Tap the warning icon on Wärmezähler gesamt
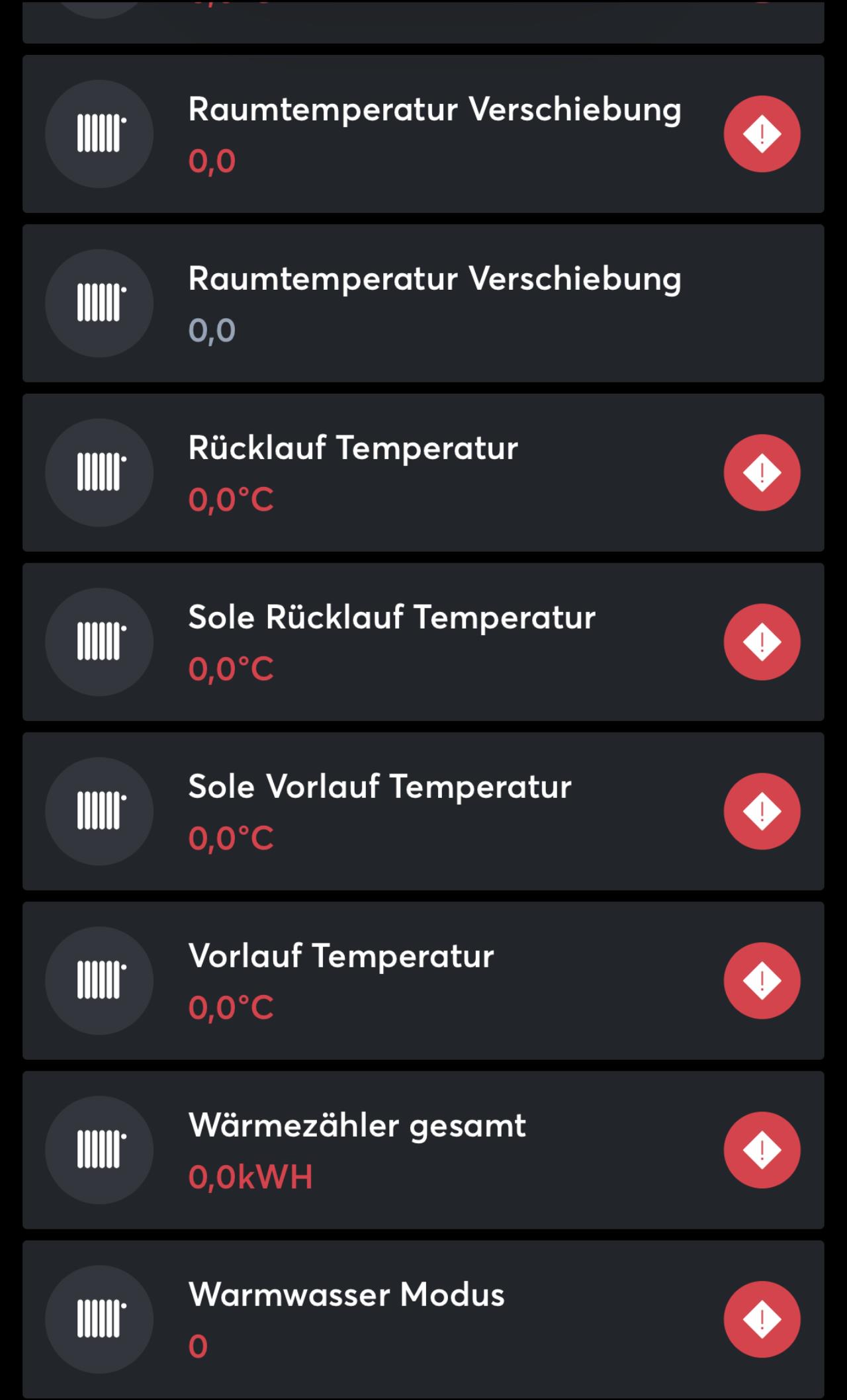 [762, 1150]
